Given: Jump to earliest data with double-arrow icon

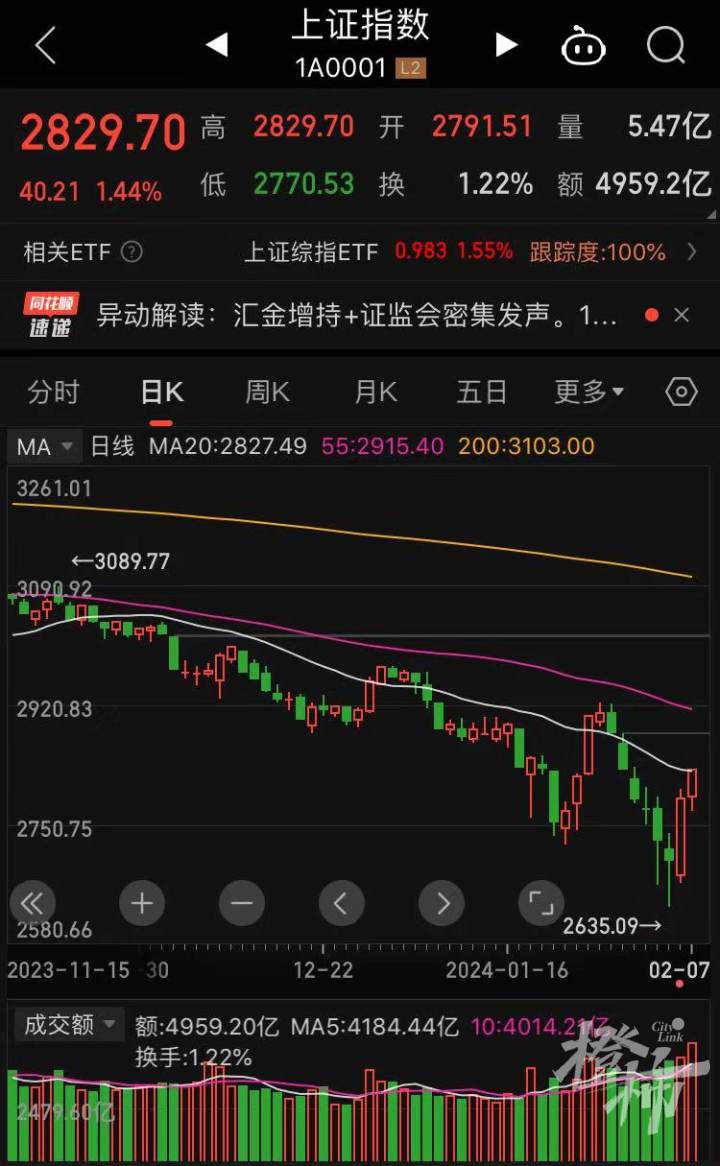Looking at the screenshot, I should (x=32, y=903).
